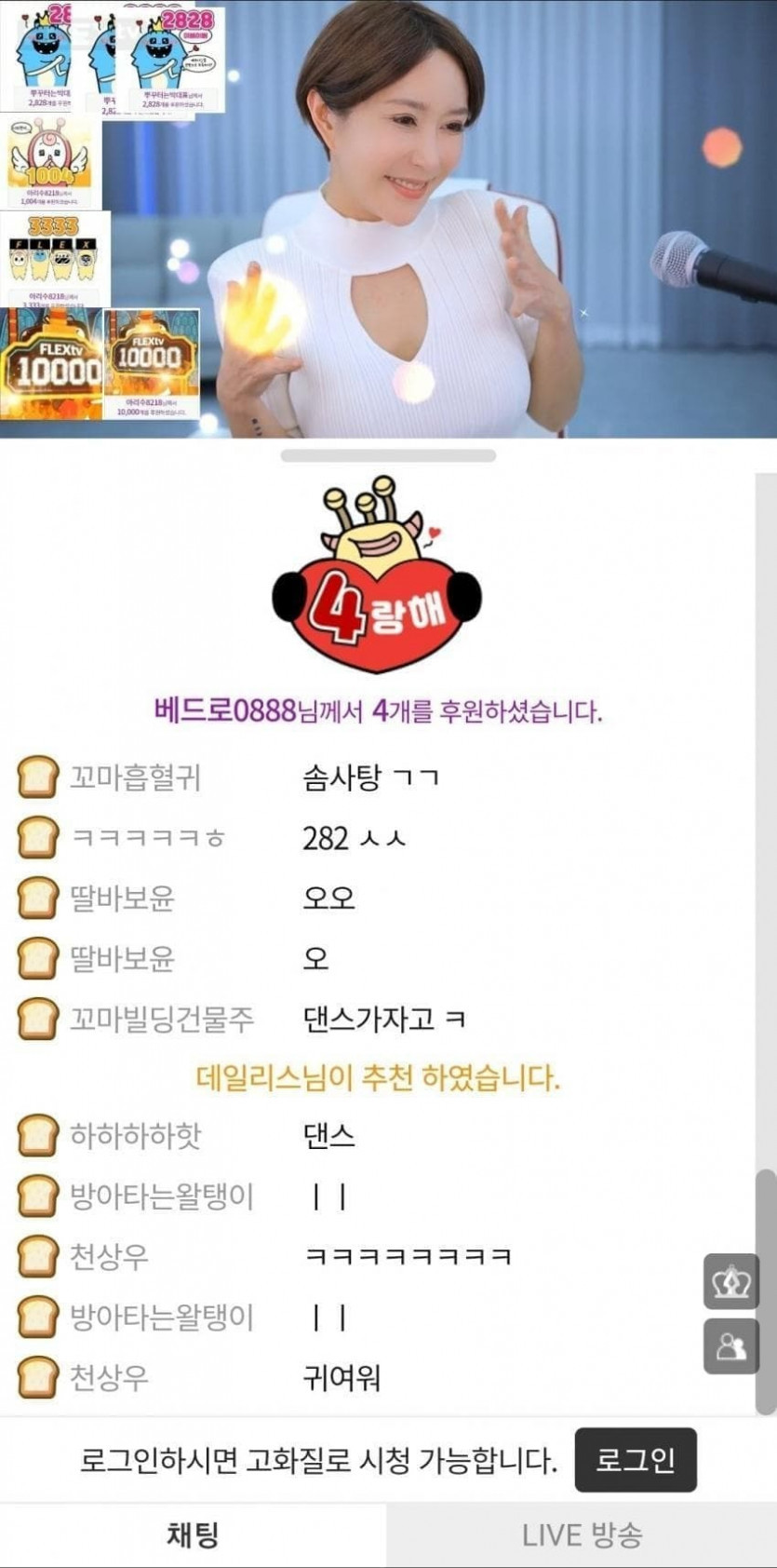Open the viewer list icon
The width and height of the screenshot is (777, 1568).
coord(730,1346)
